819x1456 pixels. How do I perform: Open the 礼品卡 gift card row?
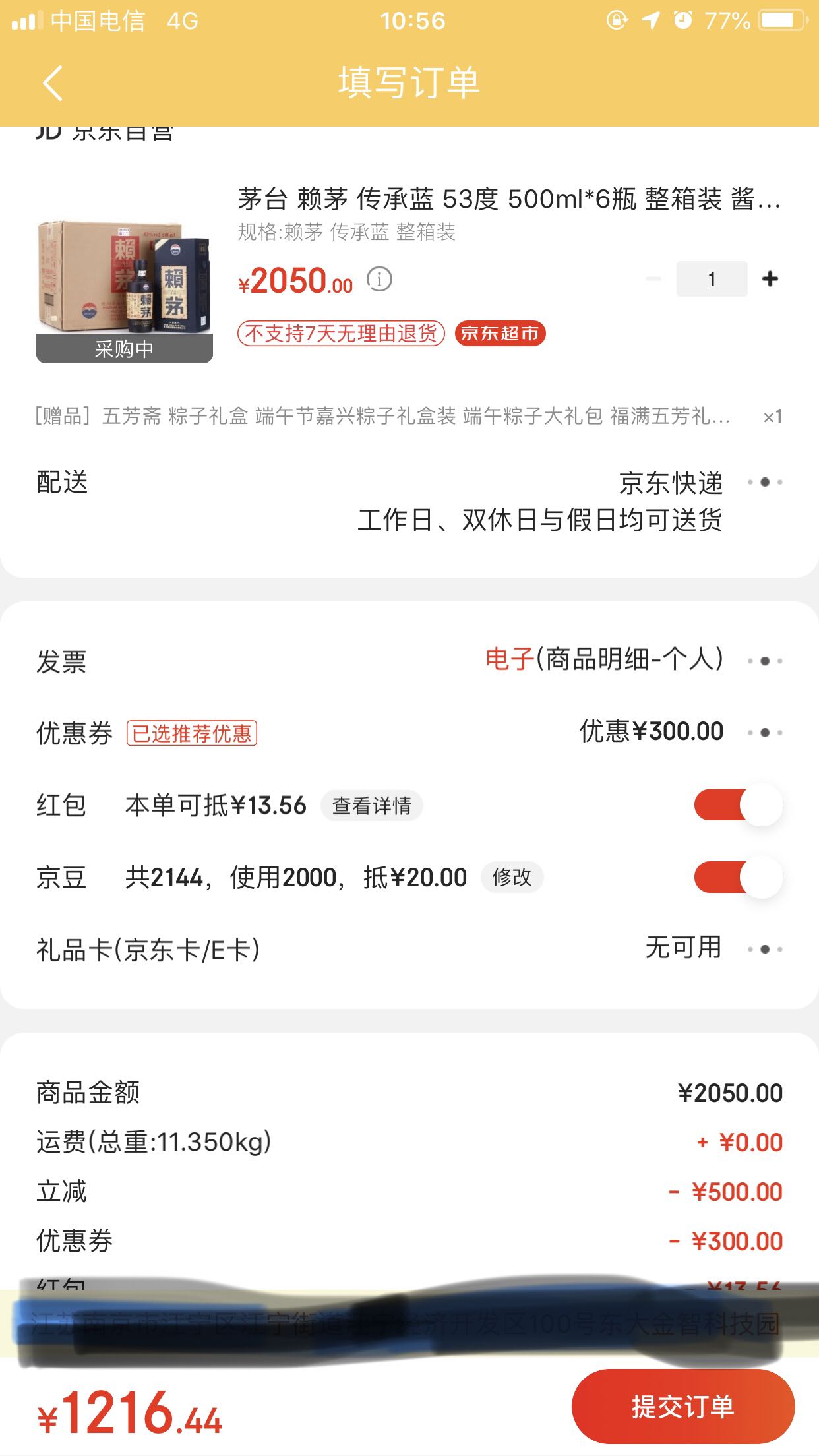tap(764, 950)
